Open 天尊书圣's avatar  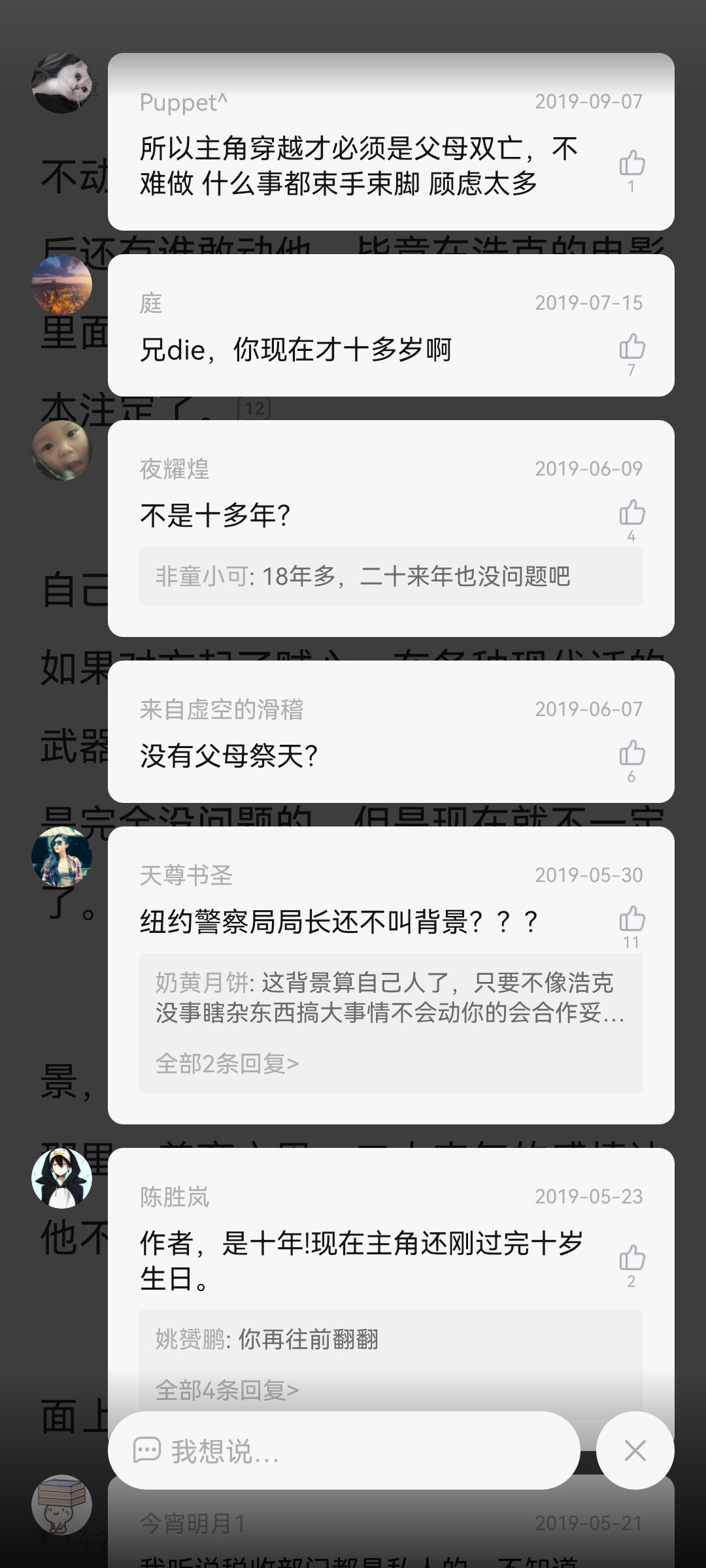click(x=62, y=857)
